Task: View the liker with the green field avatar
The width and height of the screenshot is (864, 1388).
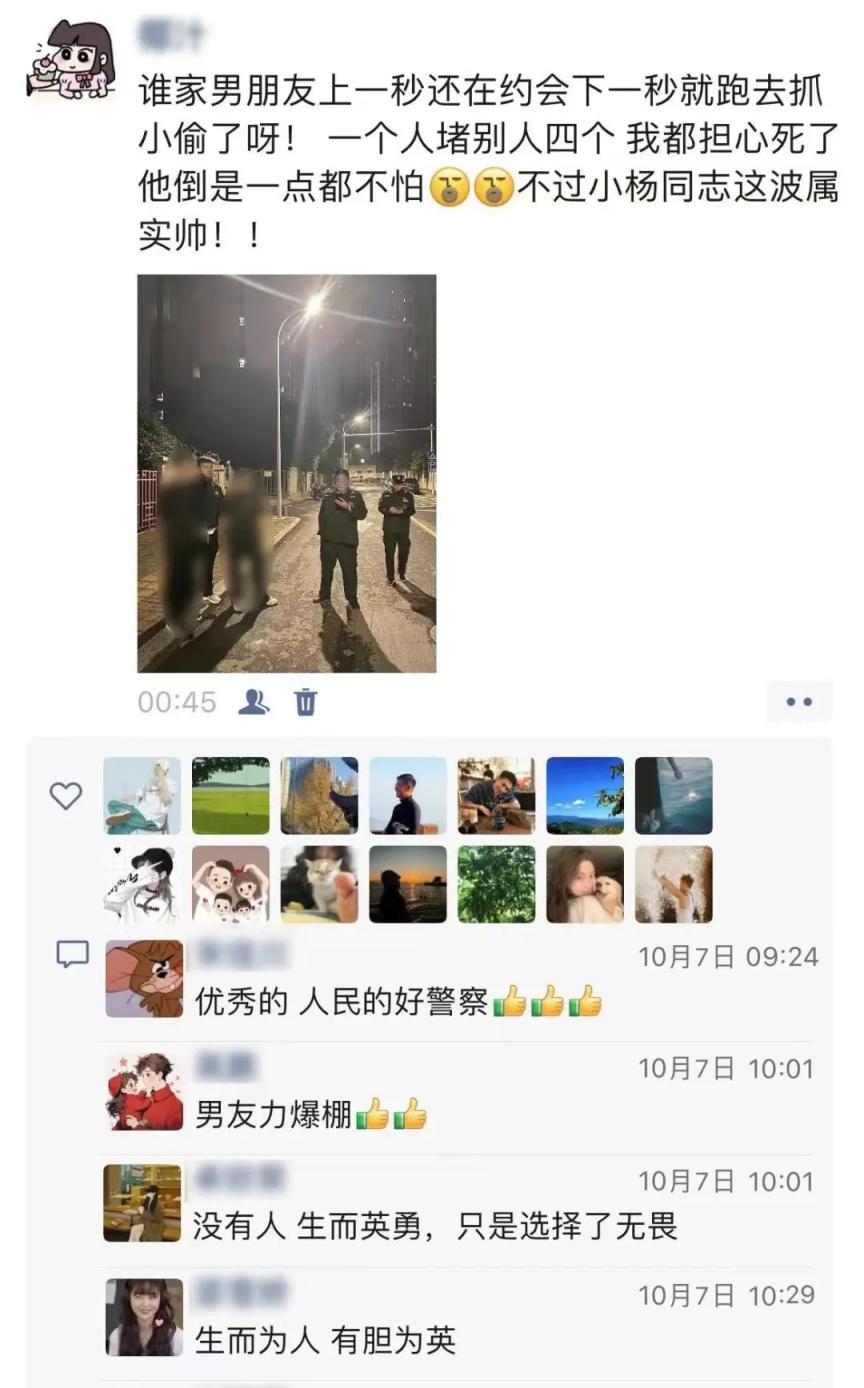Action: [231, 796]
